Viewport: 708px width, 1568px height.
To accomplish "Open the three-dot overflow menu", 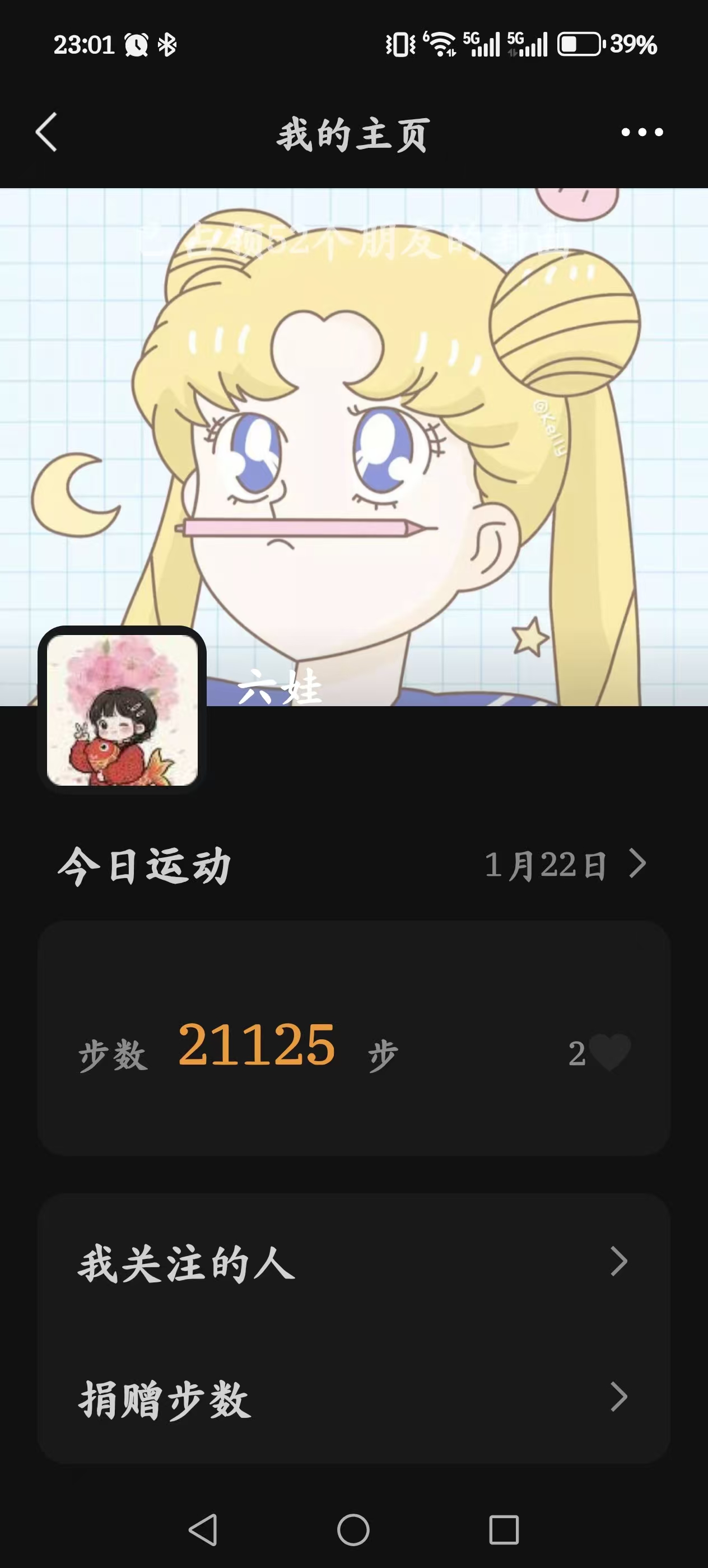I will point(642,132).
